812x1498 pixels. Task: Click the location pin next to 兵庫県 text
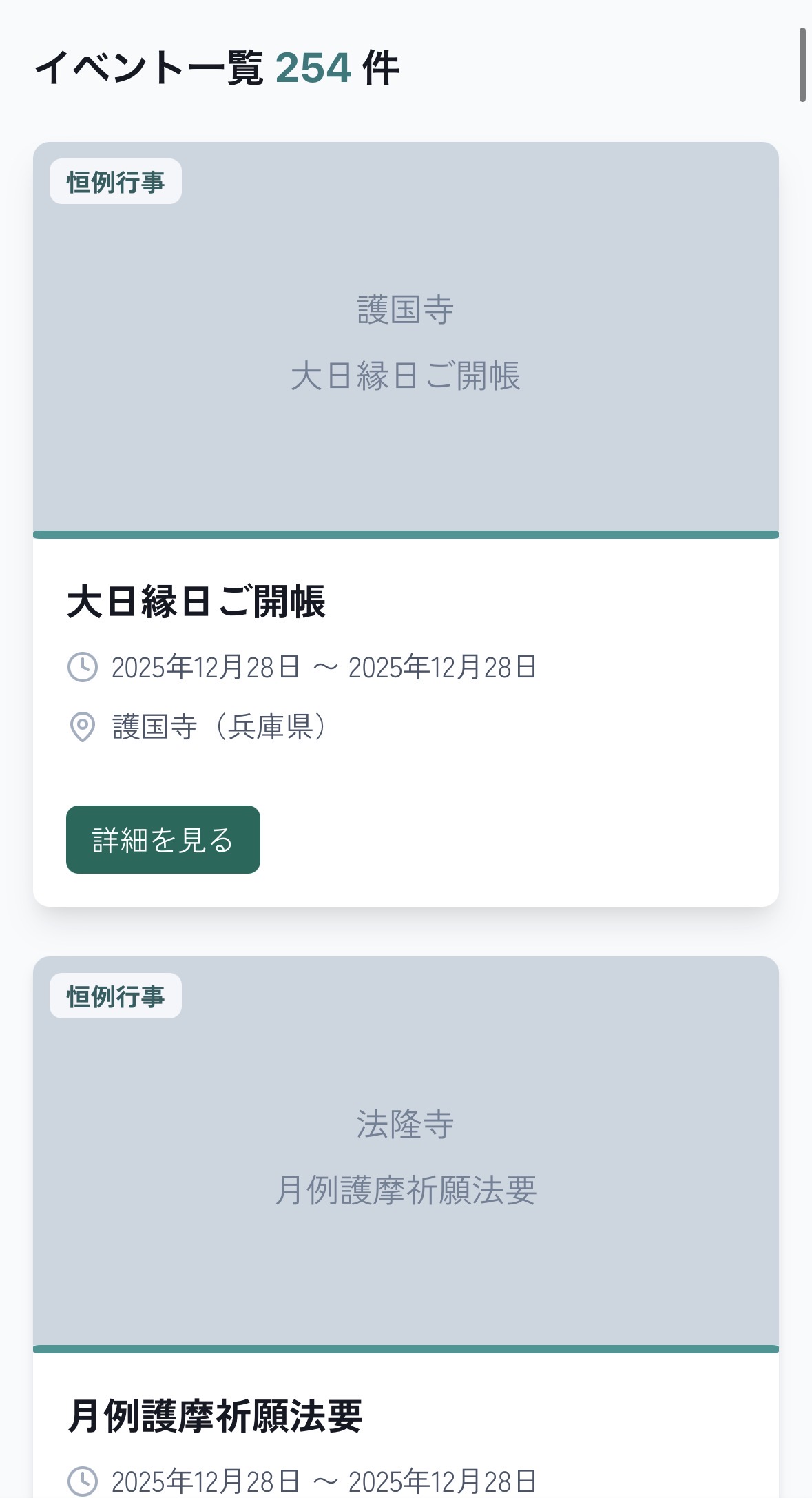(x=81, y=725)
